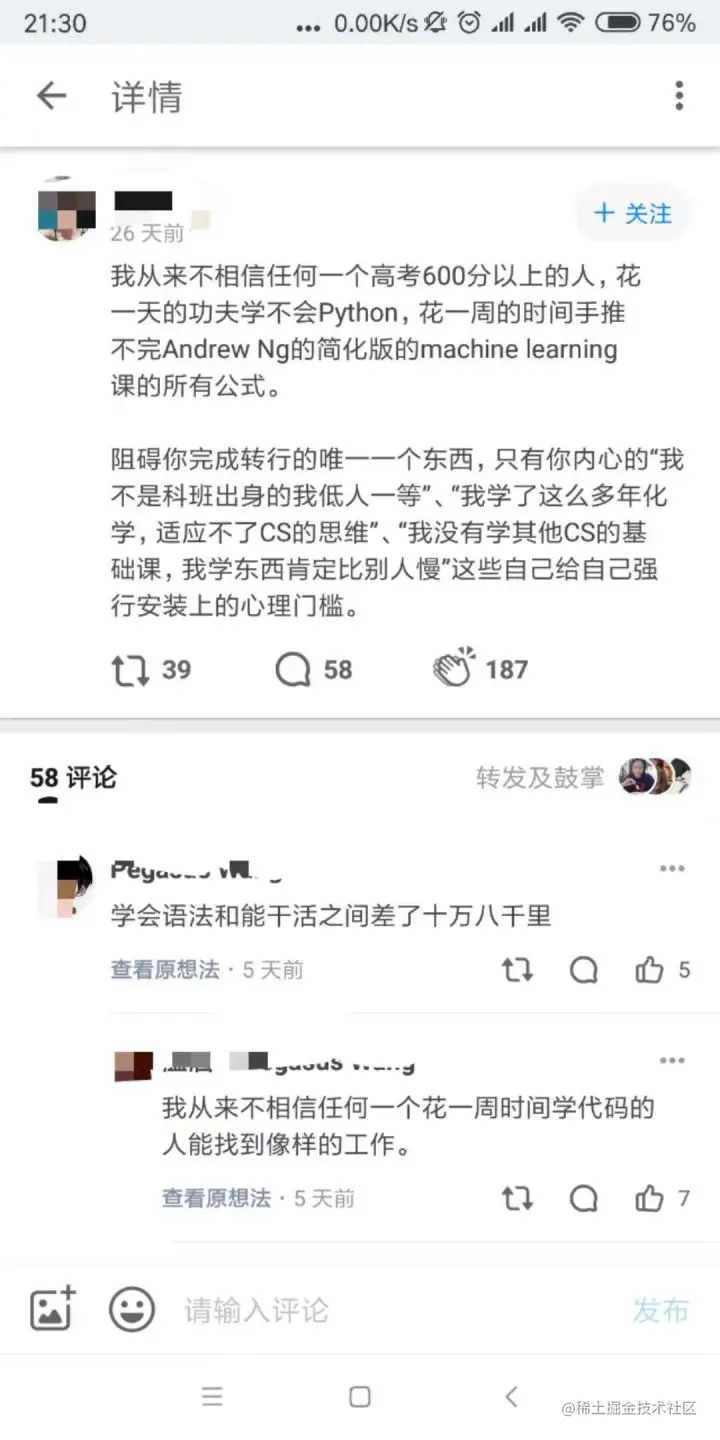Tap 发布 to post the comment

pos(660,1310)
